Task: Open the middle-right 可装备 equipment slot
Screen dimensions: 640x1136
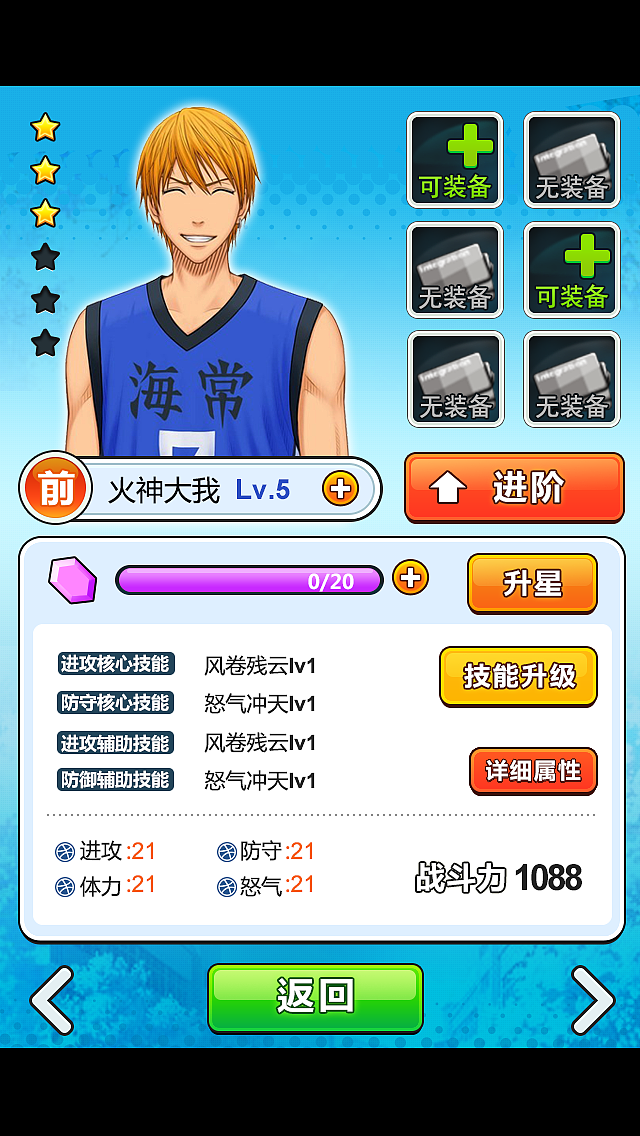Action: (572, 270)
